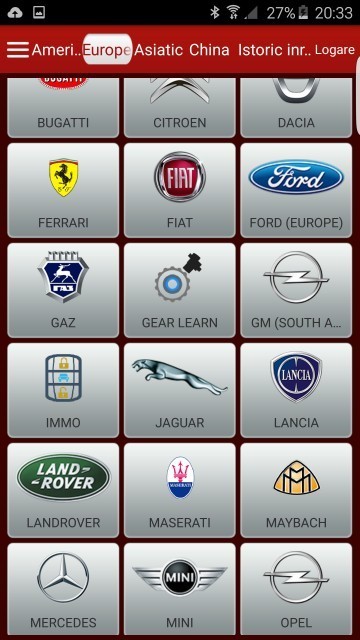Select the Landrover brand tile
This screenshot has width=360, height=640.
coord(63,490)
